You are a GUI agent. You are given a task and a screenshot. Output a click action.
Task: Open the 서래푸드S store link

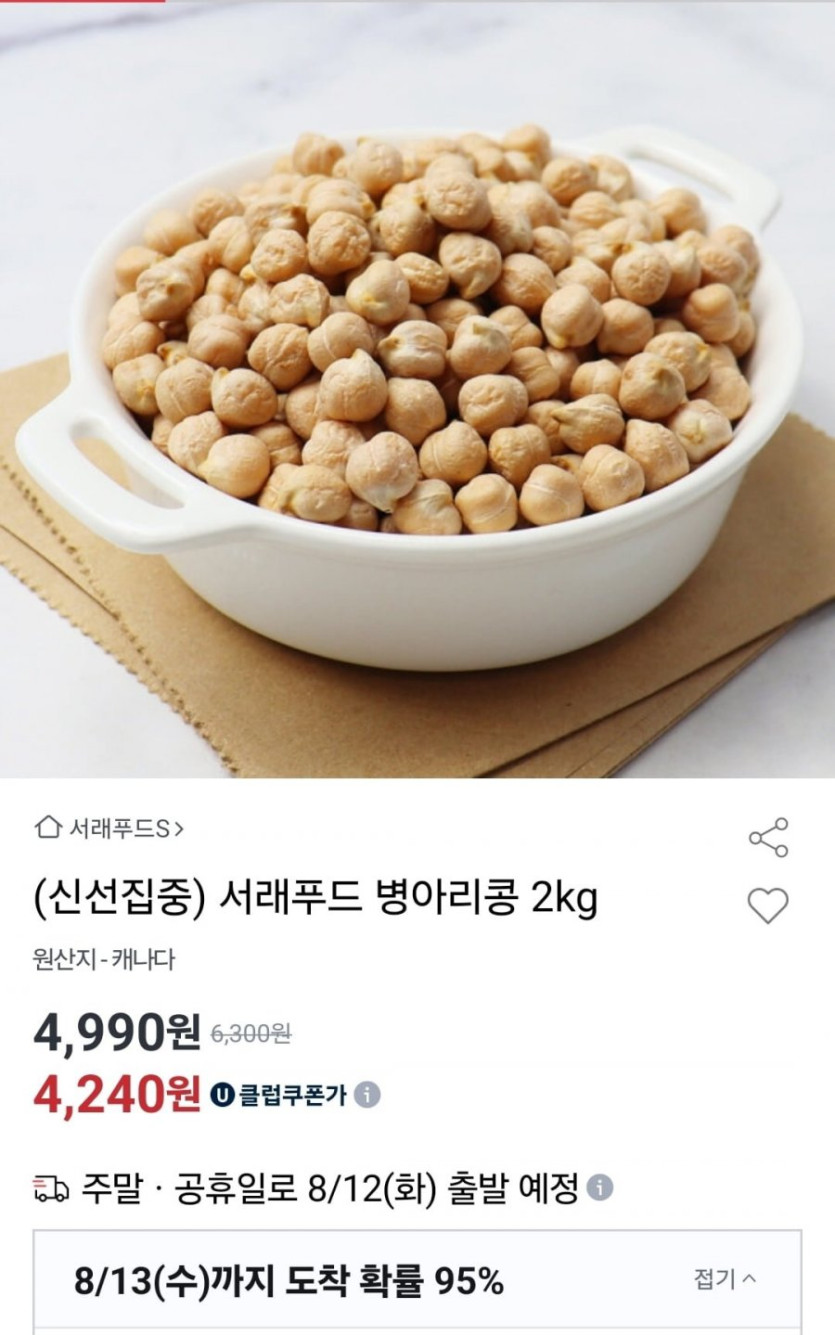coord(110,828)
